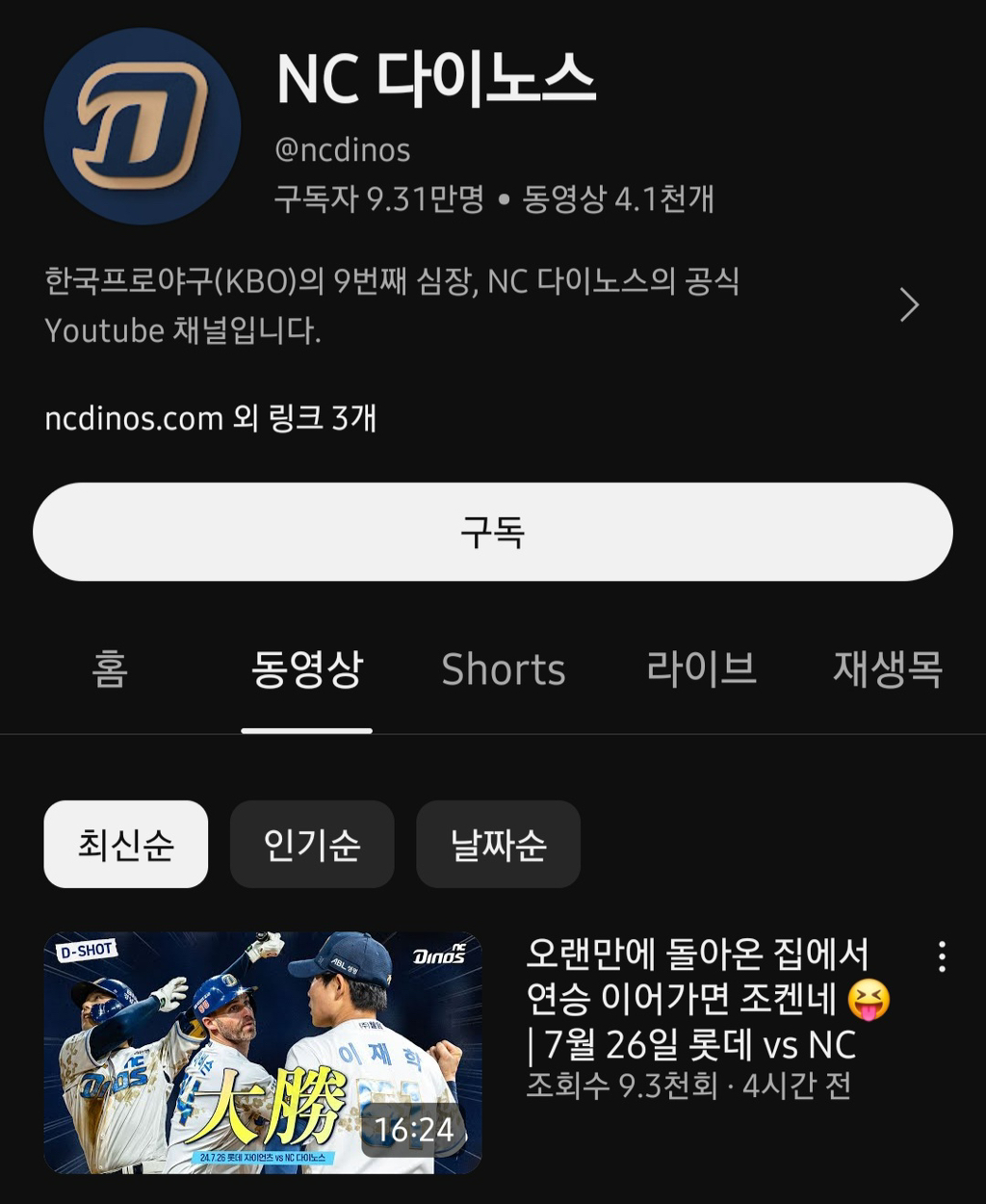Open options menu for 롯데 vs NC video
Image resolution: width=986 pixels, height=1204 pixels.
coord(942,956)
